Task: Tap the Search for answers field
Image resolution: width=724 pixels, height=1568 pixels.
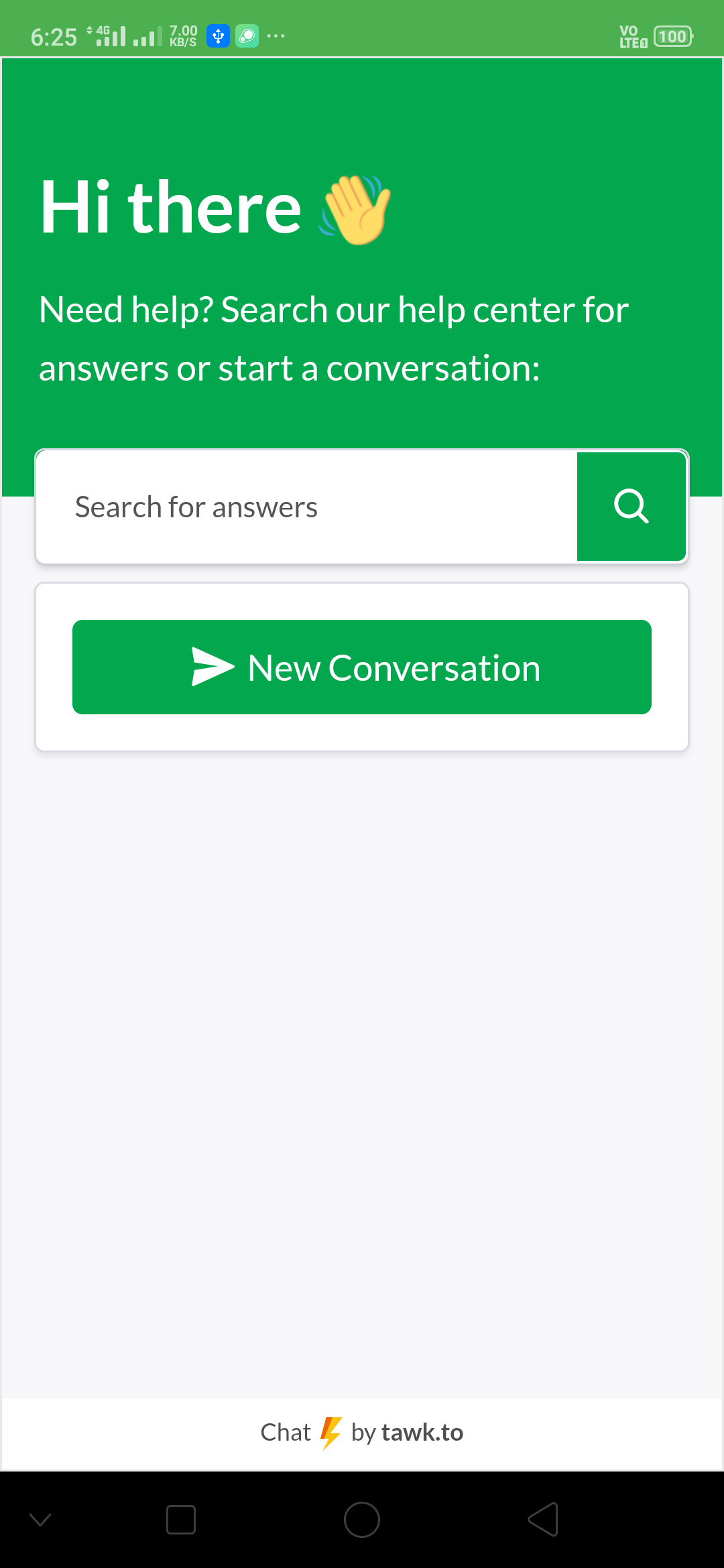Action: point(306,507)
